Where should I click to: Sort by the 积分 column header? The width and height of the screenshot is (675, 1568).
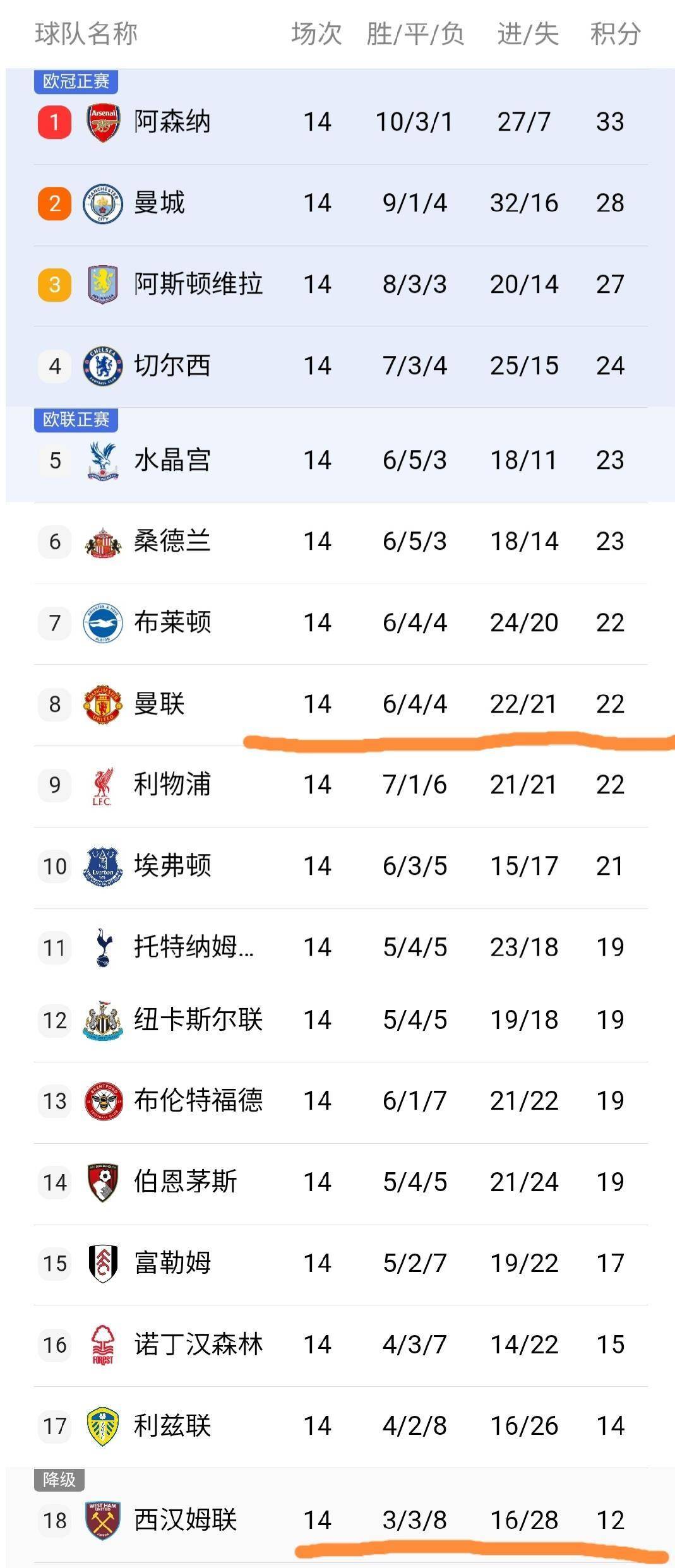coord(615,36)
